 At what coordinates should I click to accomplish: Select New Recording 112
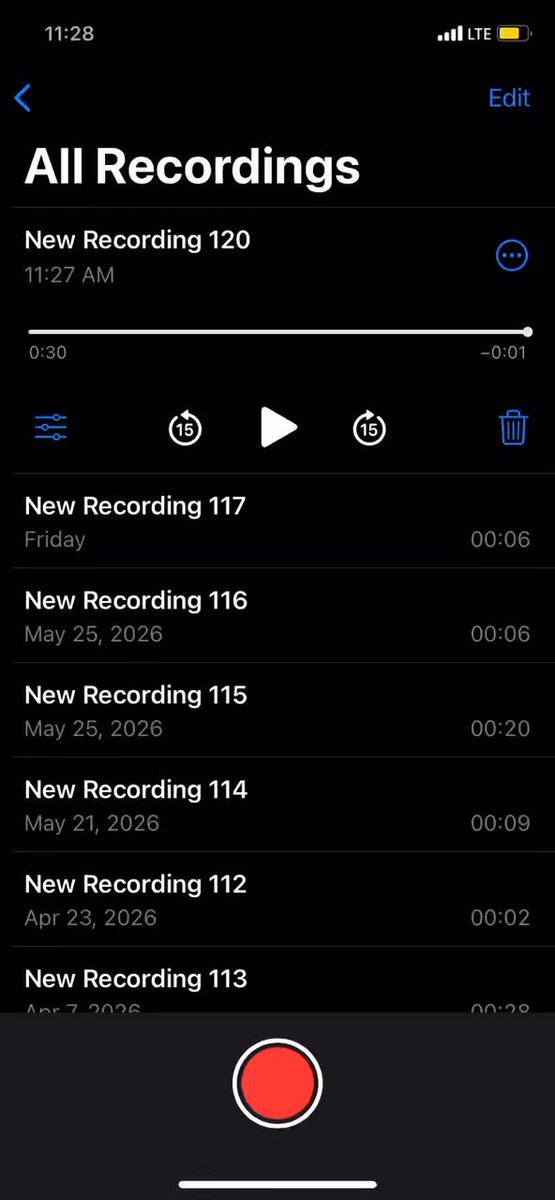pyautogui.click(x=278, y=899)
